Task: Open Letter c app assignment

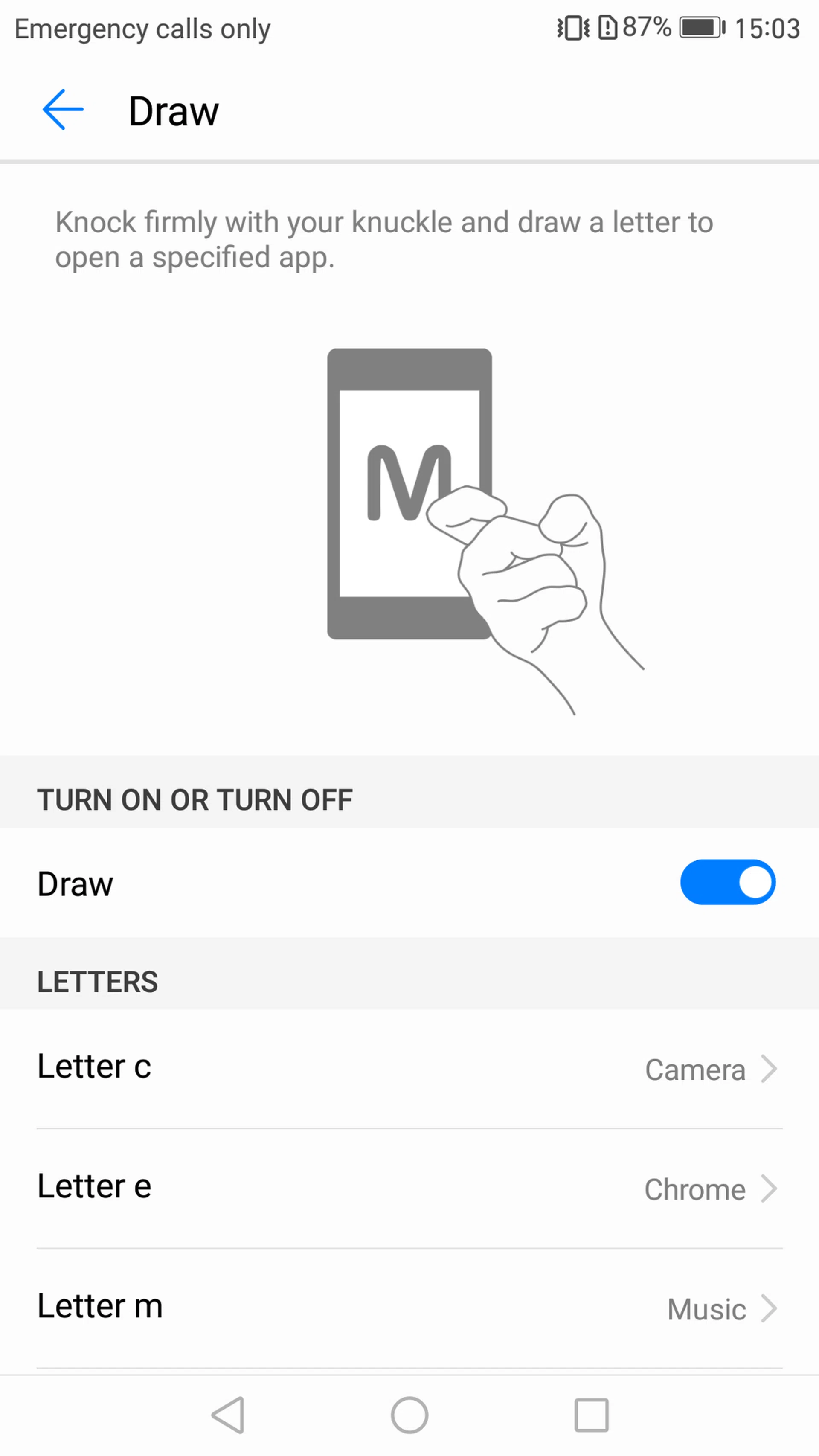Action: pyautogui.click(x=409, y=1068)
